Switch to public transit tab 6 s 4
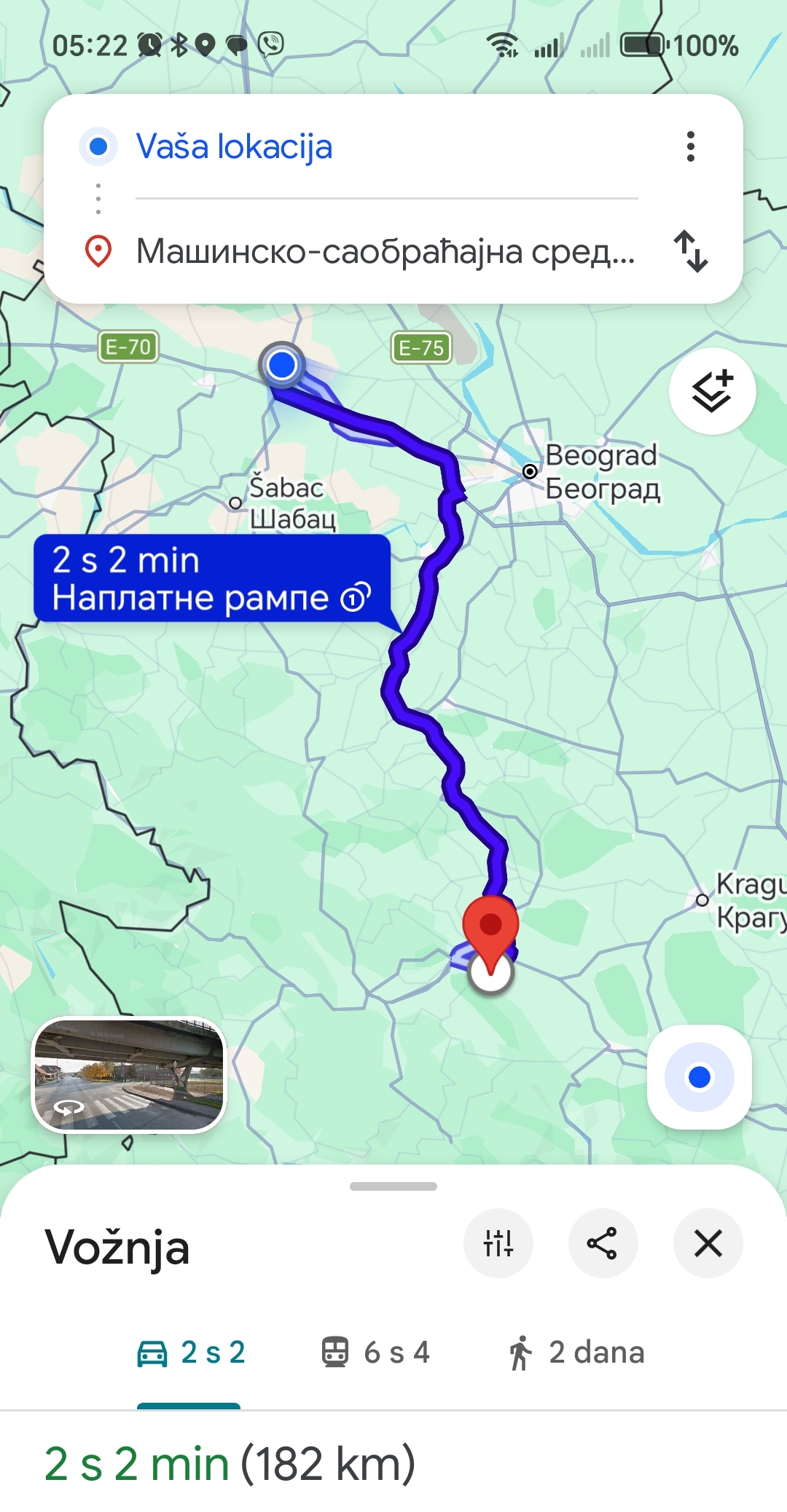Viewport: 787px width, 1512px height. coord(376,1352)
